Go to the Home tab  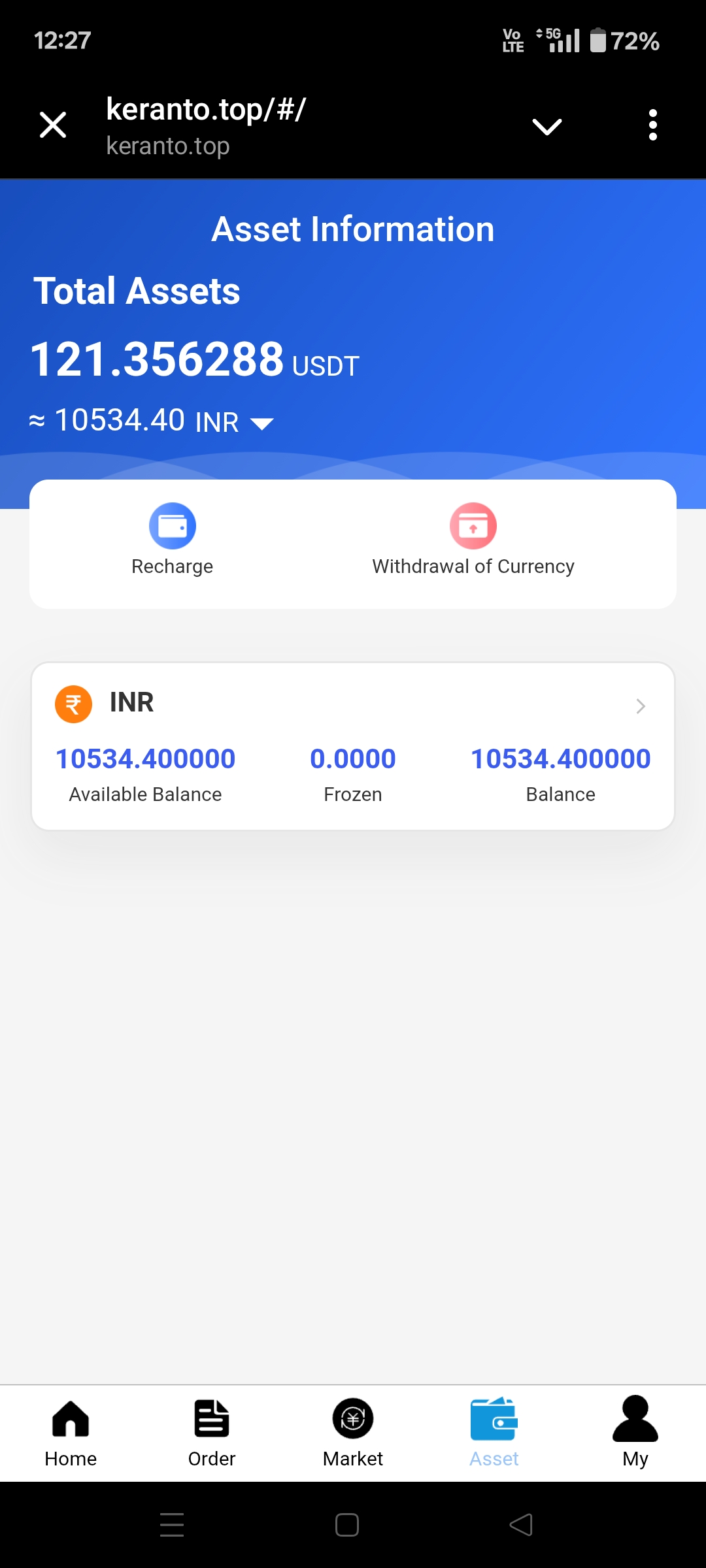click(x=71, y=1433)
